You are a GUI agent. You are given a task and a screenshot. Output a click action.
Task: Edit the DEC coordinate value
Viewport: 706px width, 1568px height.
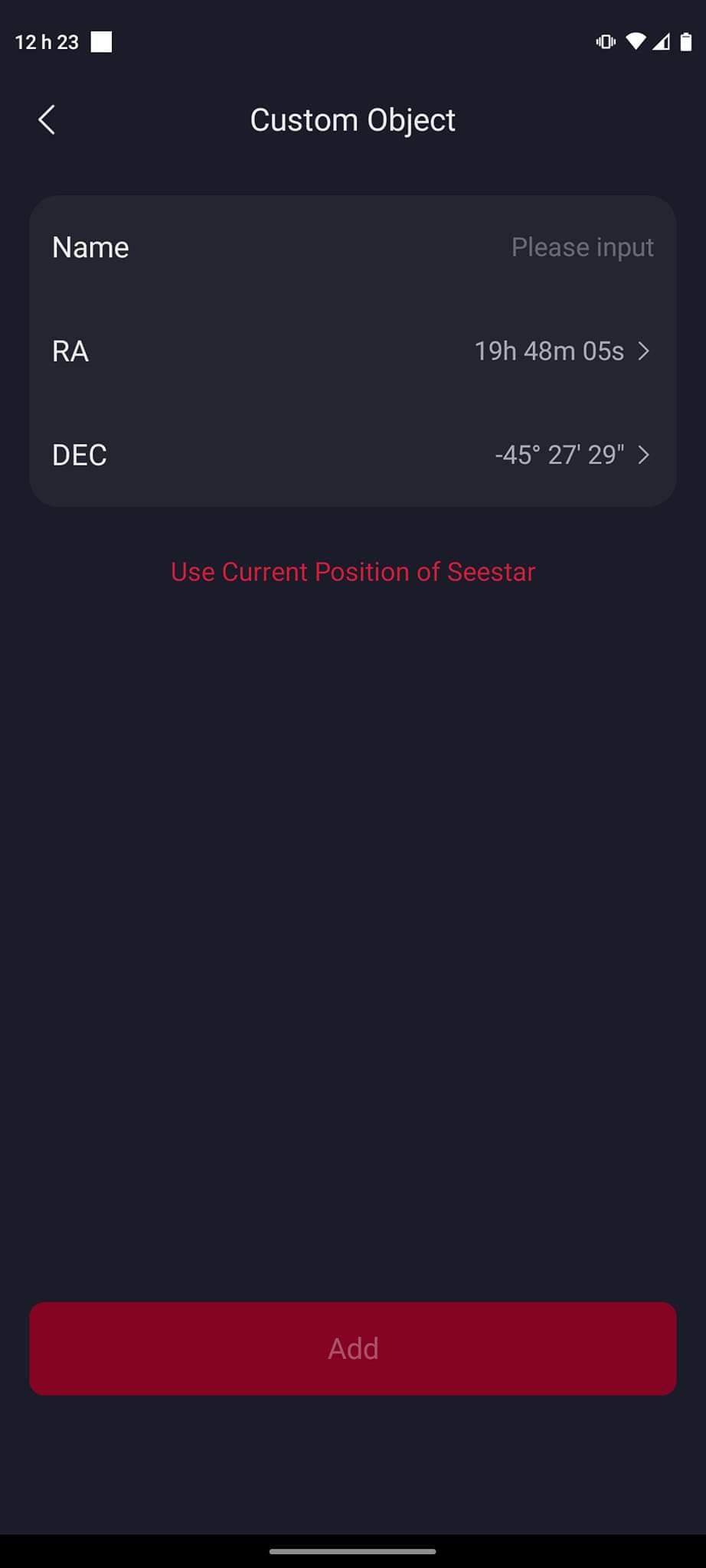pyautogui.click(x=571, y=455)
